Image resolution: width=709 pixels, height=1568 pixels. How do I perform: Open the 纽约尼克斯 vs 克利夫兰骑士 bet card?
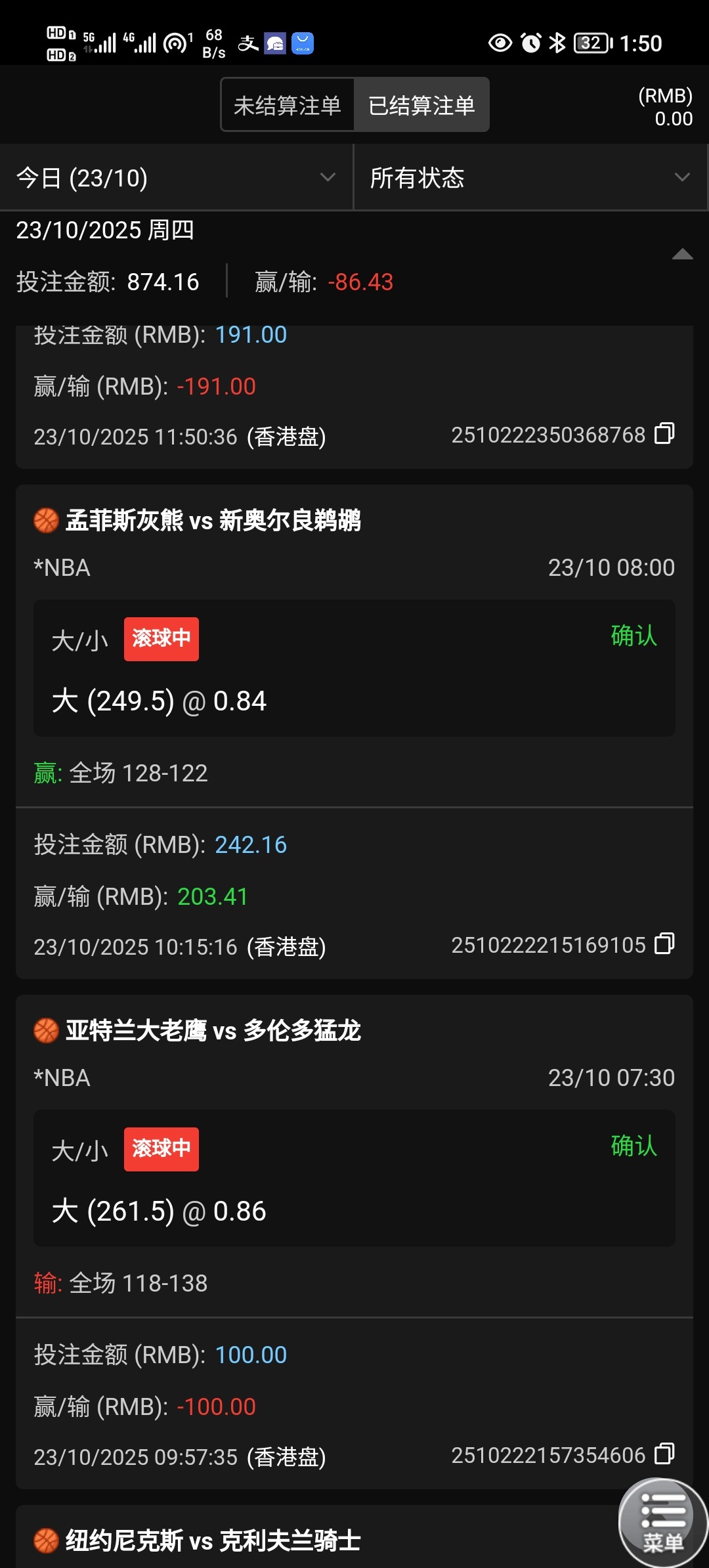[213, 1540]
